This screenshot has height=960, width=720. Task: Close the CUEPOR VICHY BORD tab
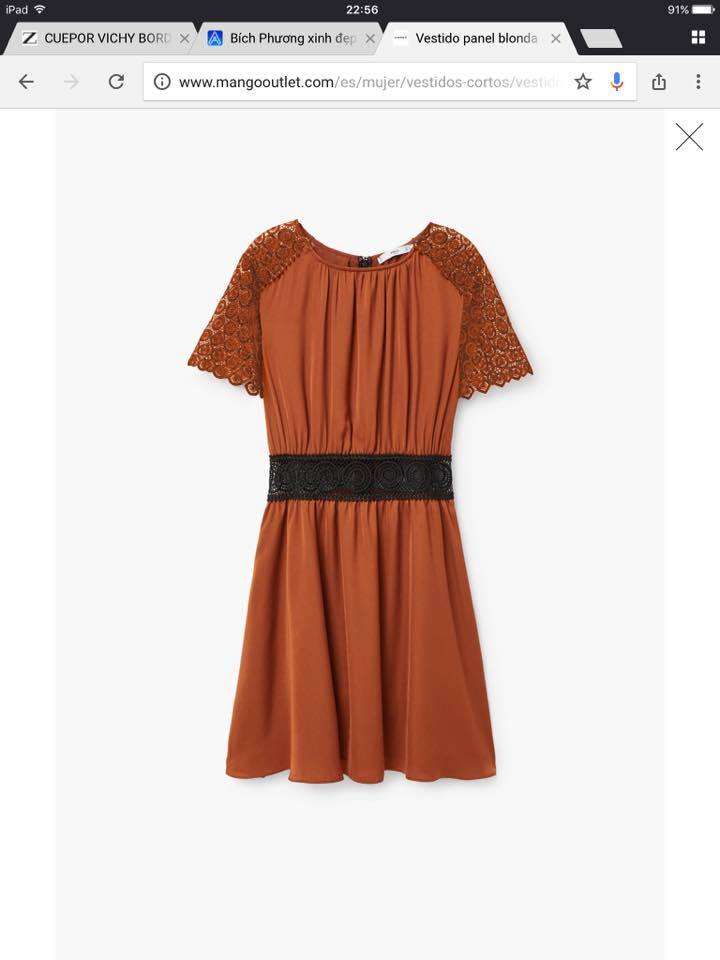point(184,38)
